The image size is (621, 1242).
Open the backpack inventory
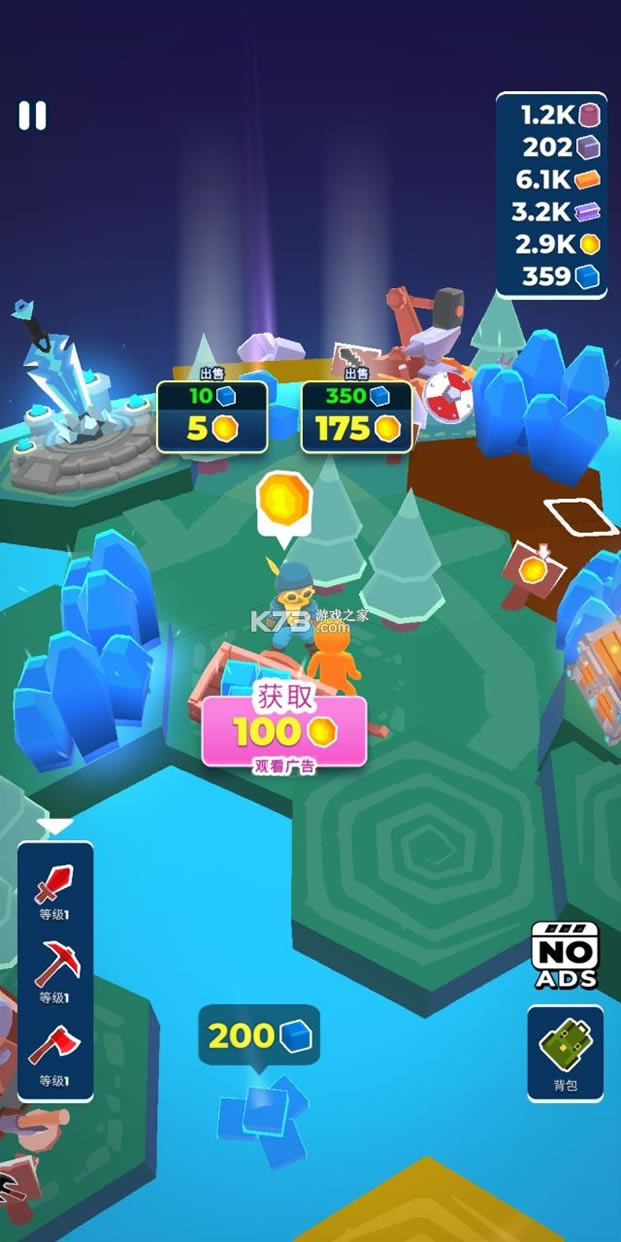pos(565,1053)
